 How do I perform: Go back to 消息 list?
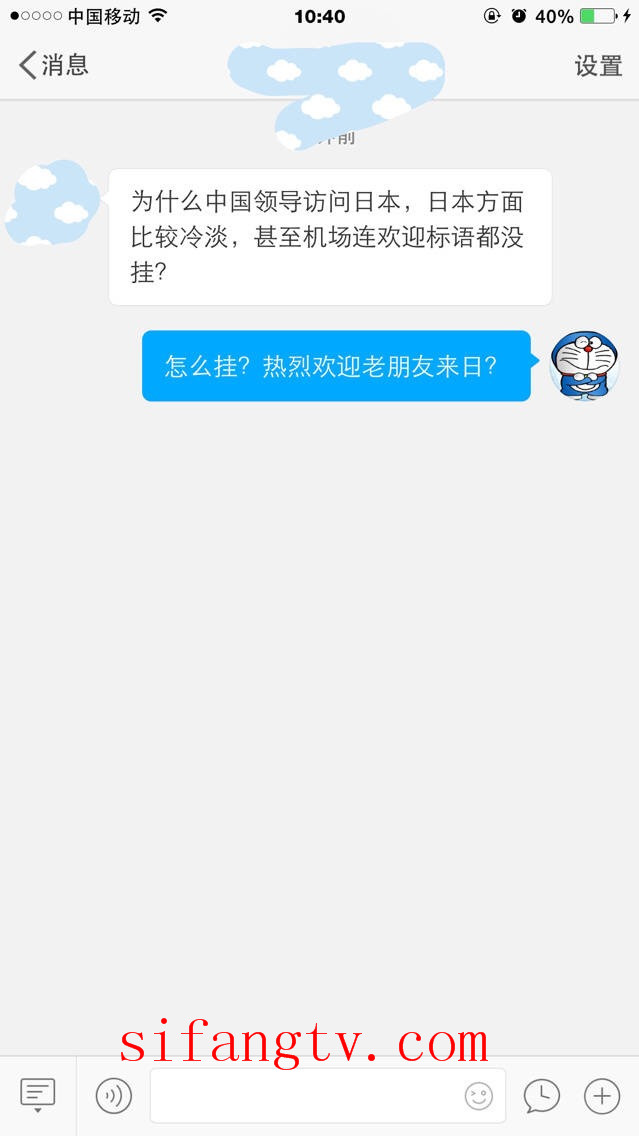click(x=54, y=66)
